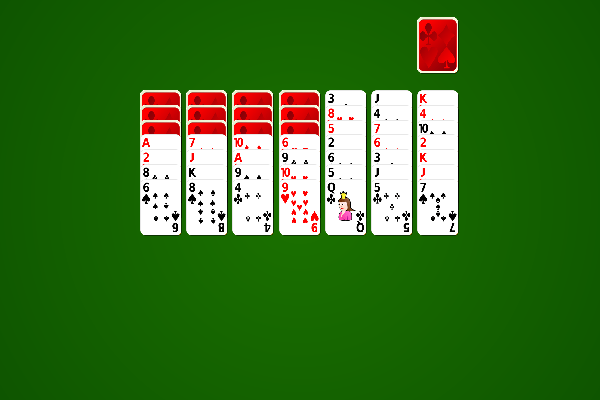Tap the face-down stock pile
600x400 pixels.
(437, 45)
